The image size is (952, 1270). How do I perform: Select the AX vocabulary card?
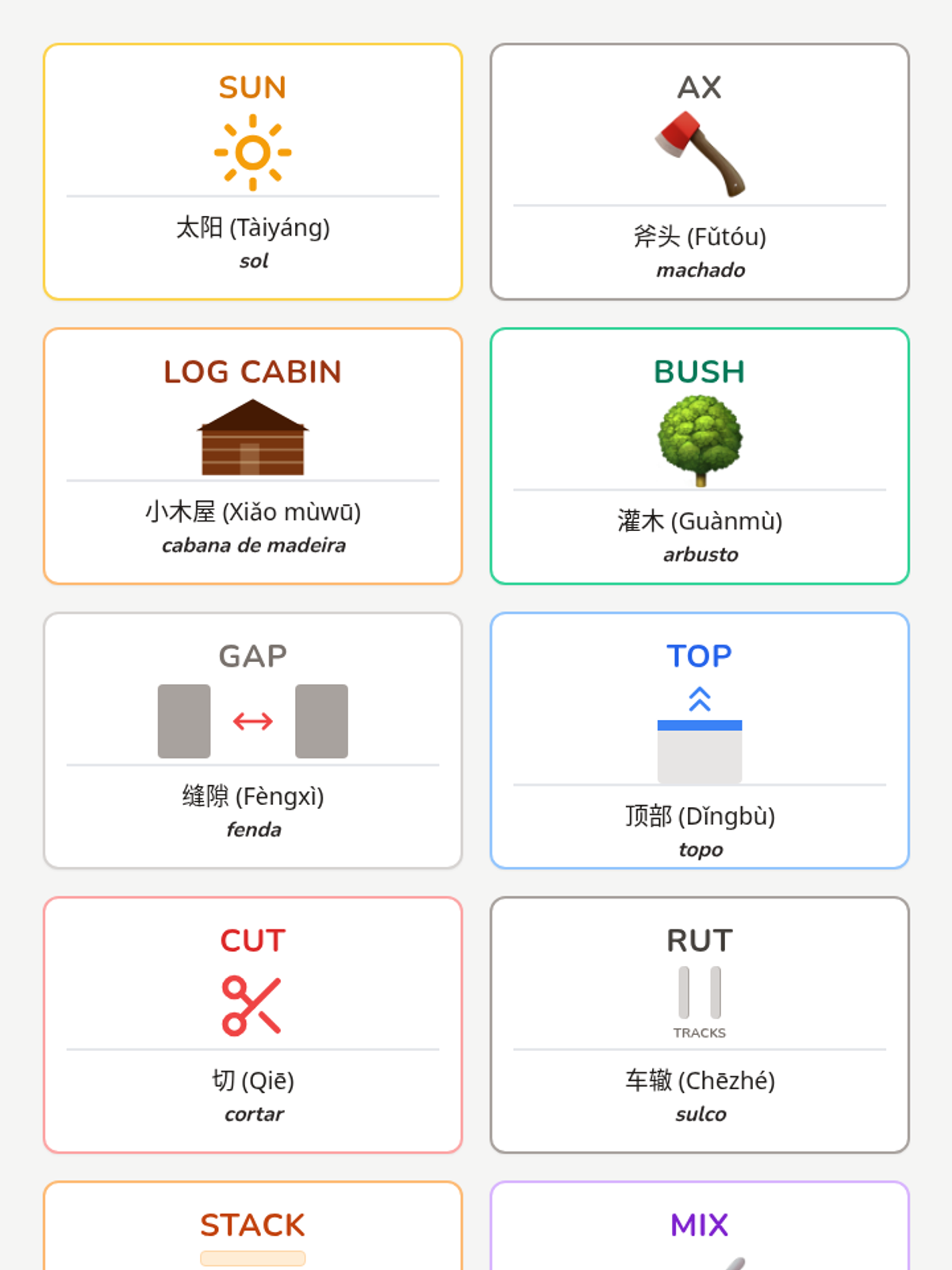click(699, 171)
